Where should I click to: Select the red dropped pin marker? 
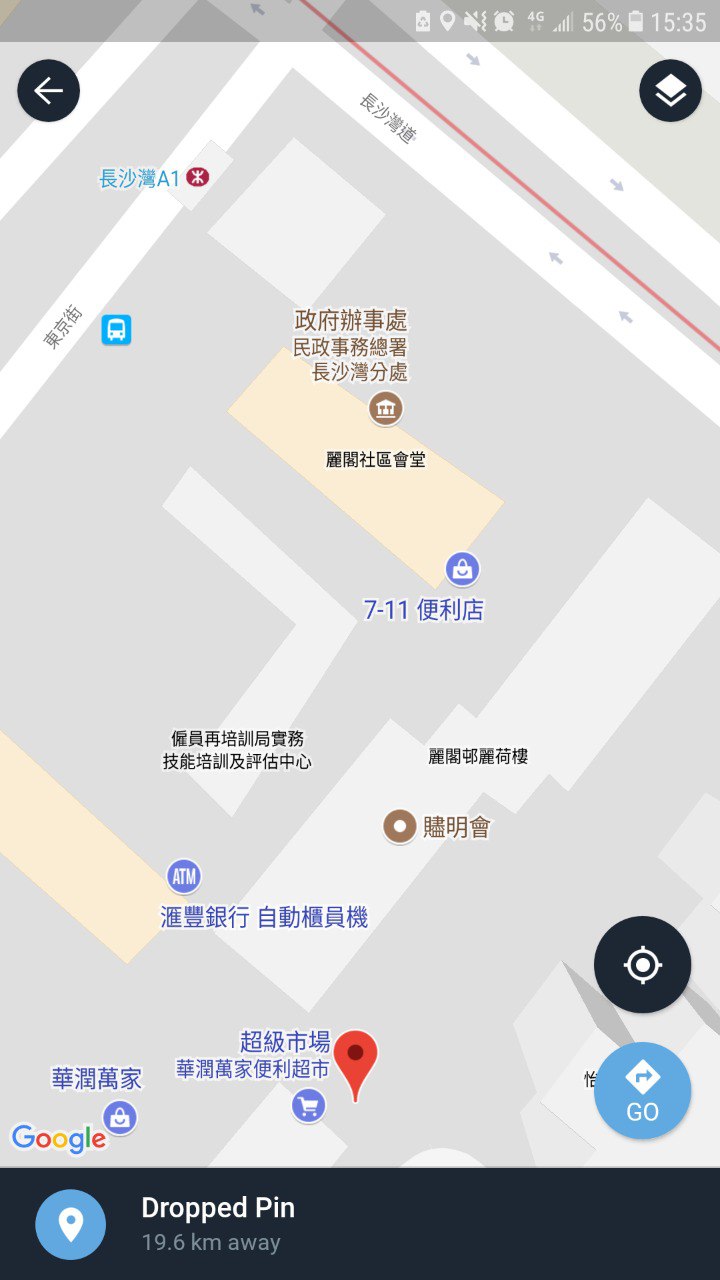click(355, 1062)
